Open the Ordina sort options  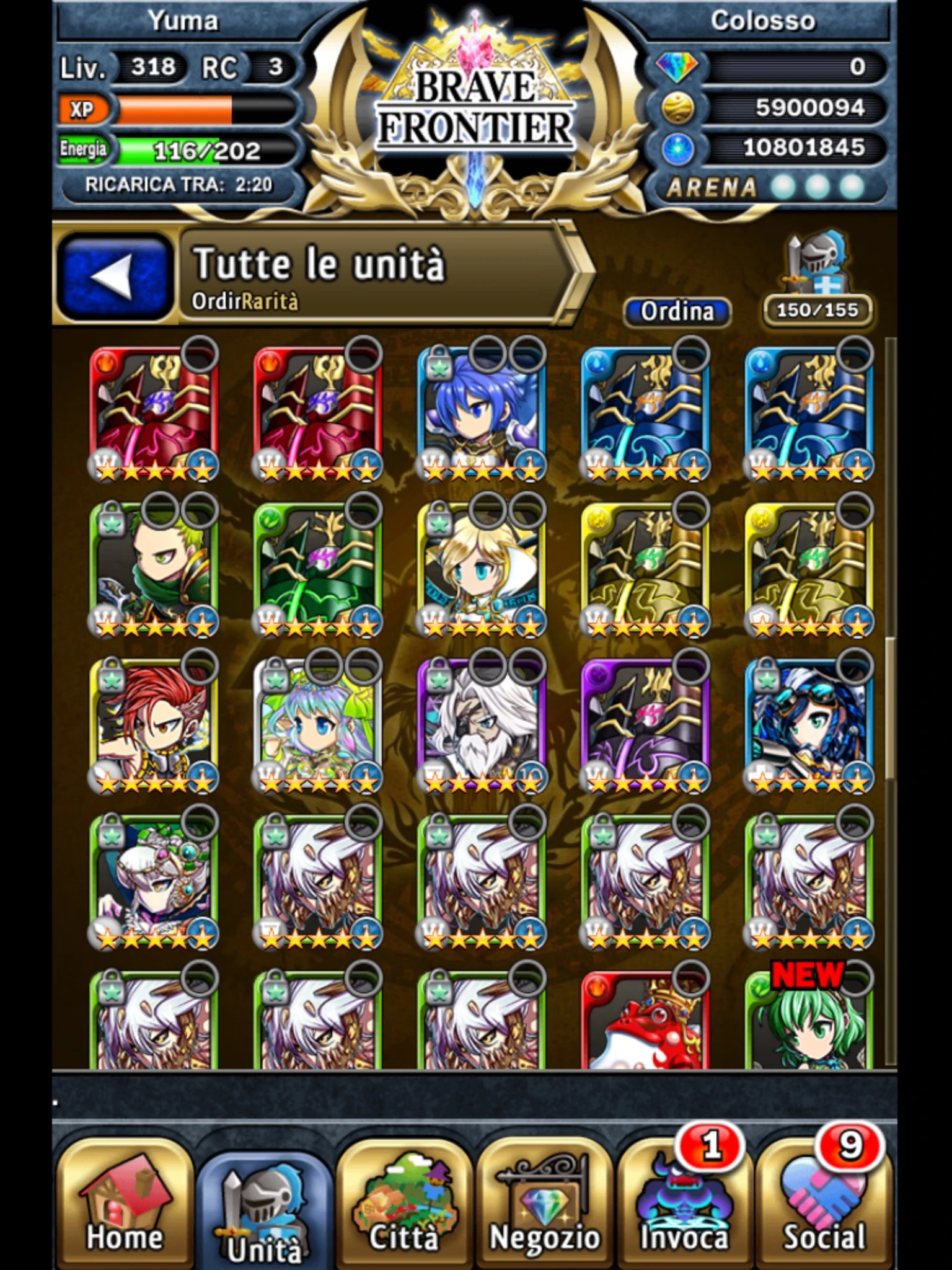pyautogui.click(x=677, y=311)
